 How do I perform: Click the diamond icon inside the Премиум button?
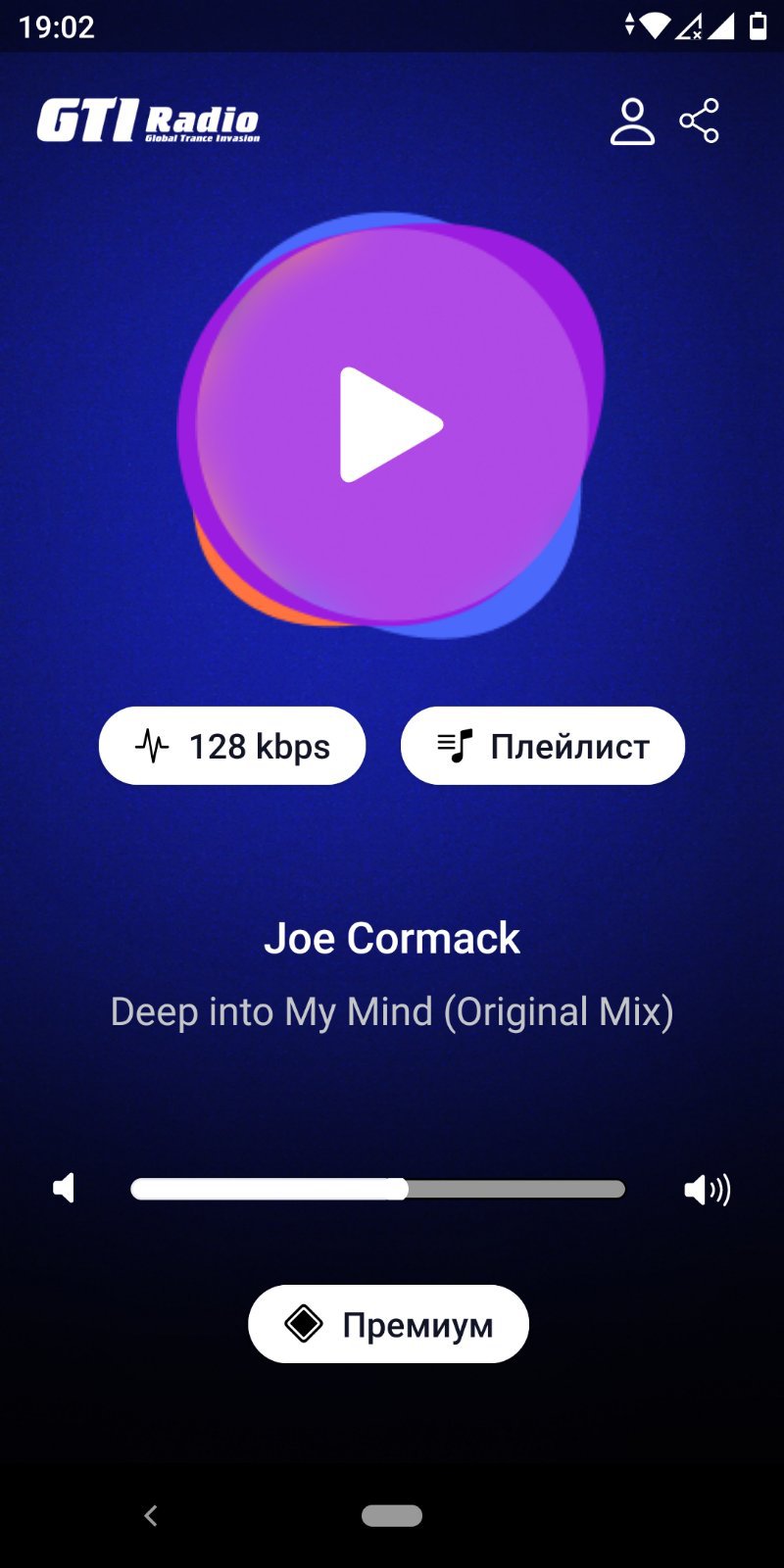(x=305, y=1324)
